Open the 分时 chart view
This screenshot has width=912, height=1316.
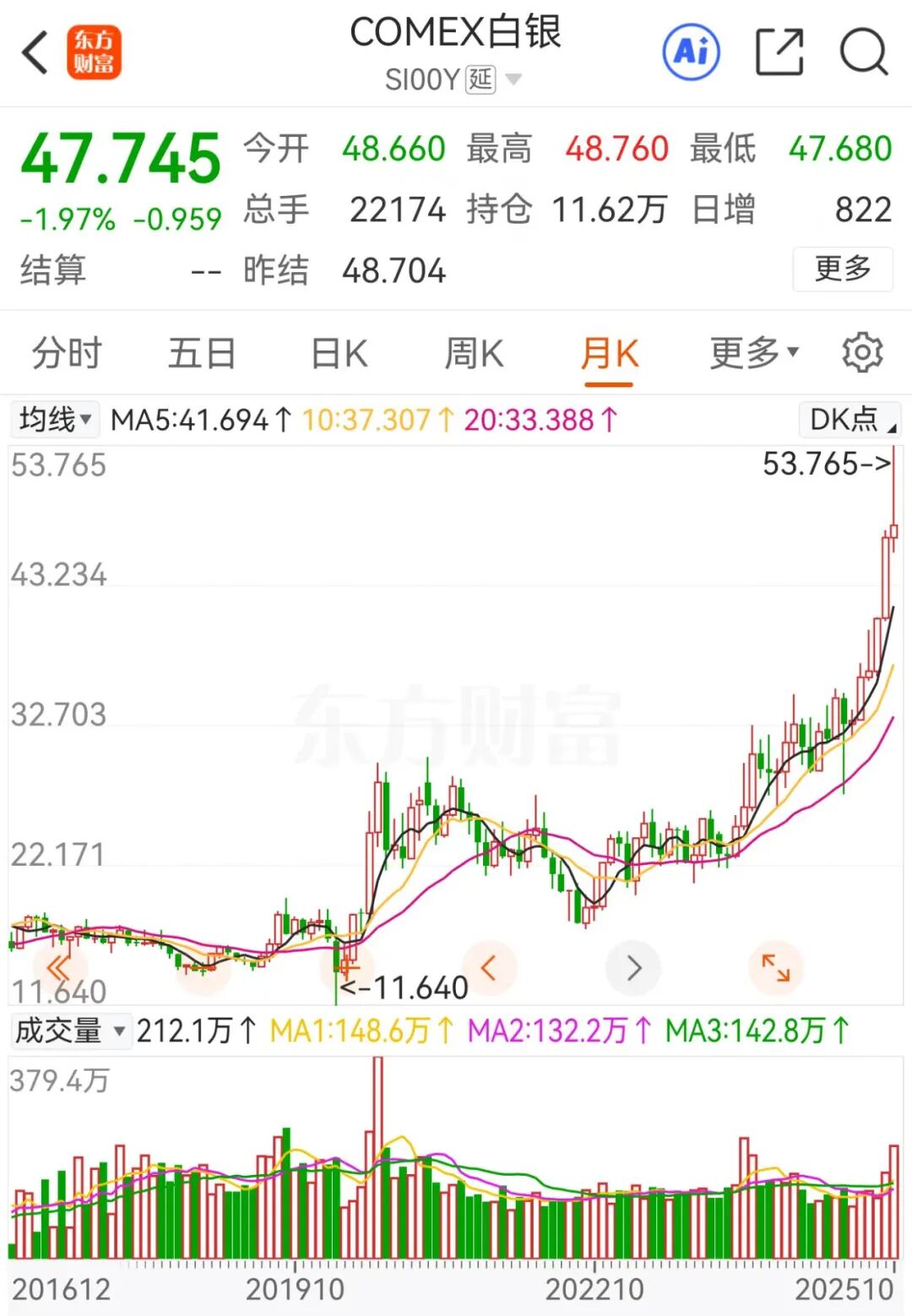pos(66,352)
